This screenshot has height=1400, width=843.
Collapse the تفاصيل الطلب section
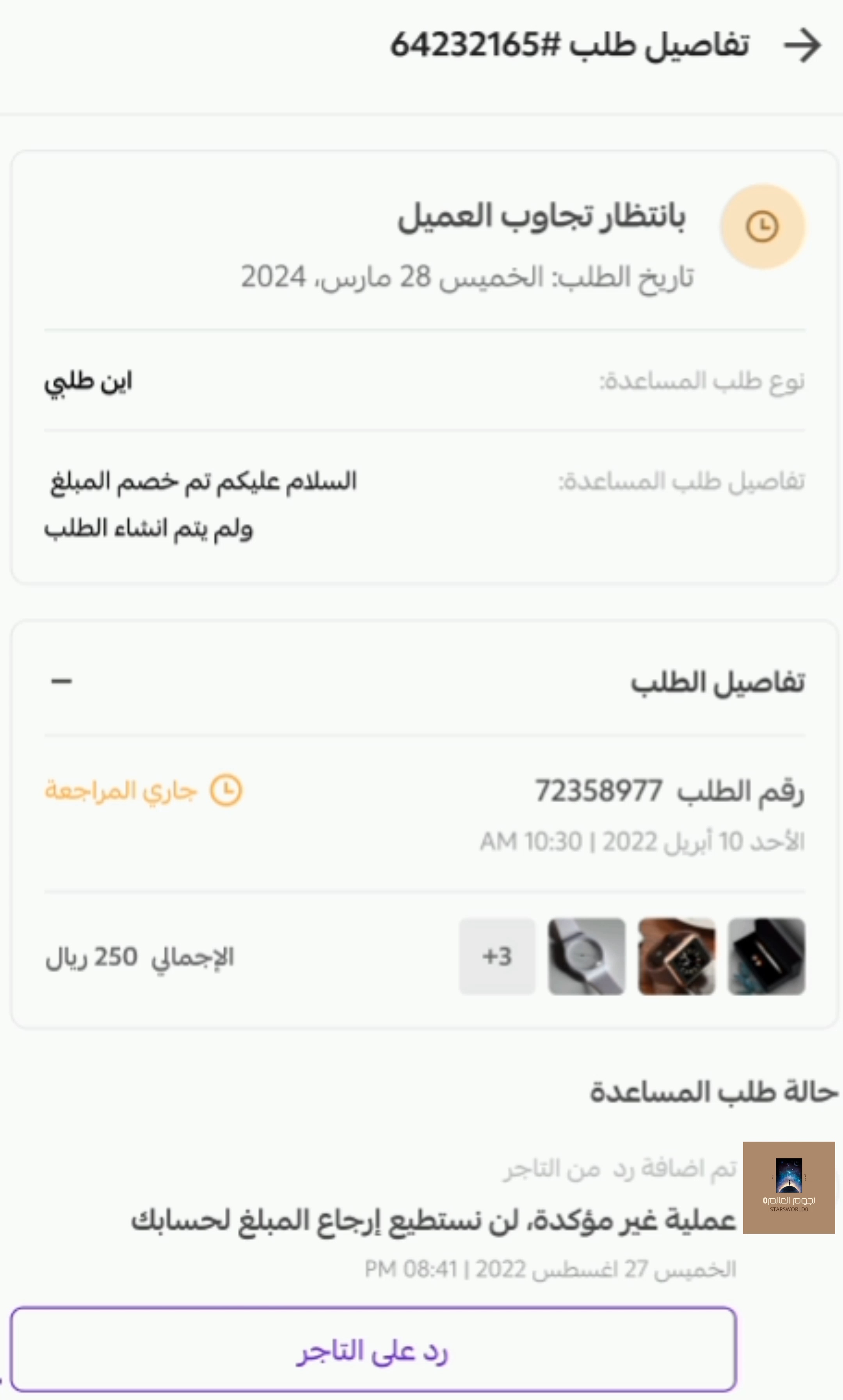point(61,681)
